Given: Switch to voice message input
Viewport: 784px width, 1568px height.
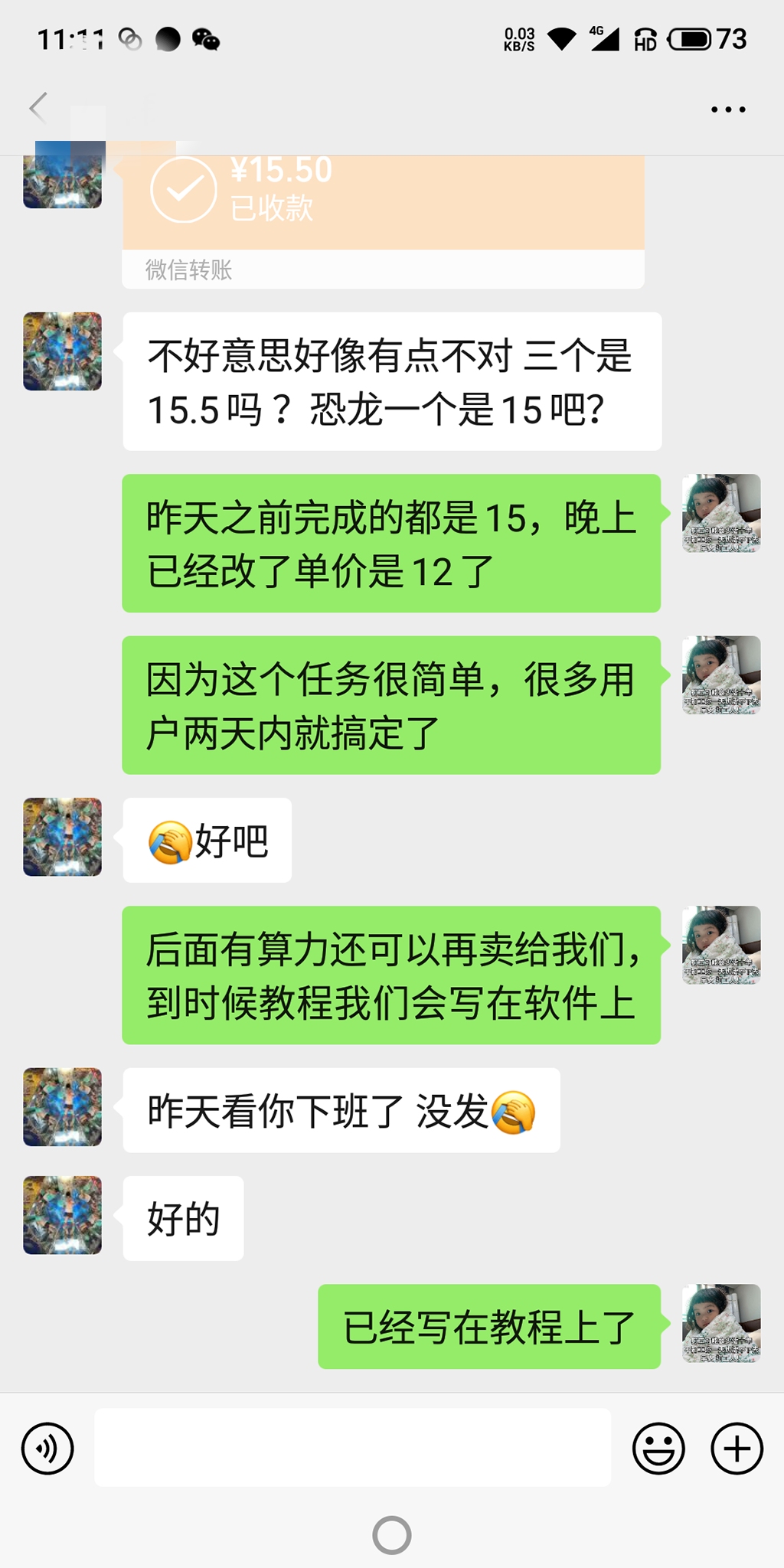Looking at the screenshot, I should 47,1449.
